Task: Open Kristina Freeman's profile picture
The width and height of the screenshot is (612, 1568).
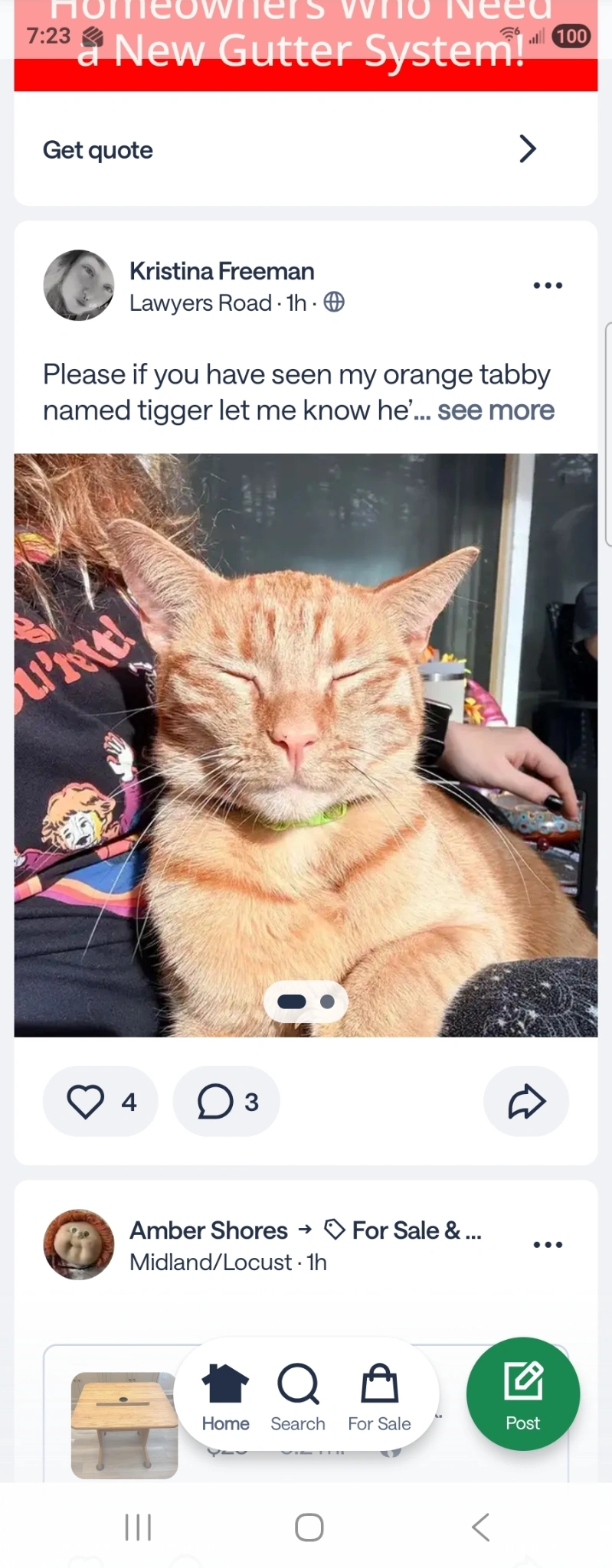Action: pos(79,286)
